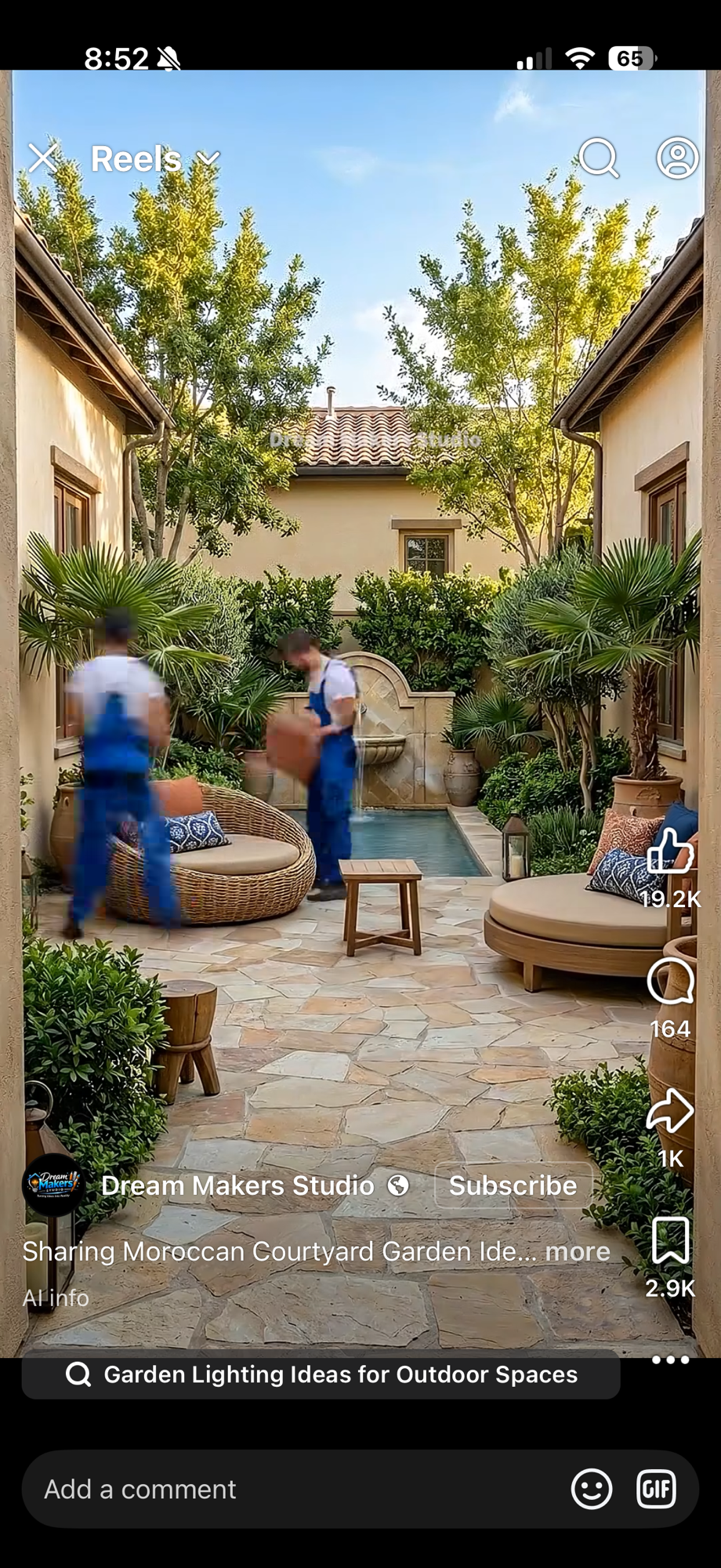The height and width of the screenshot is (1568, 721).
Task: Open the three-dot more options menu
Action: [670, 1359]
